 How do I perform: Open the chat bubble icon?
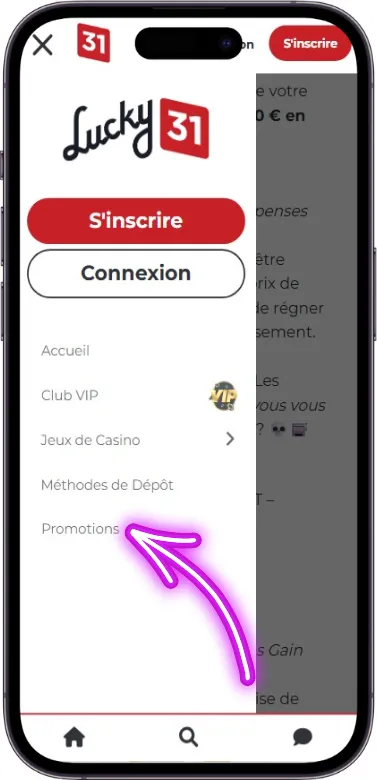302,737
